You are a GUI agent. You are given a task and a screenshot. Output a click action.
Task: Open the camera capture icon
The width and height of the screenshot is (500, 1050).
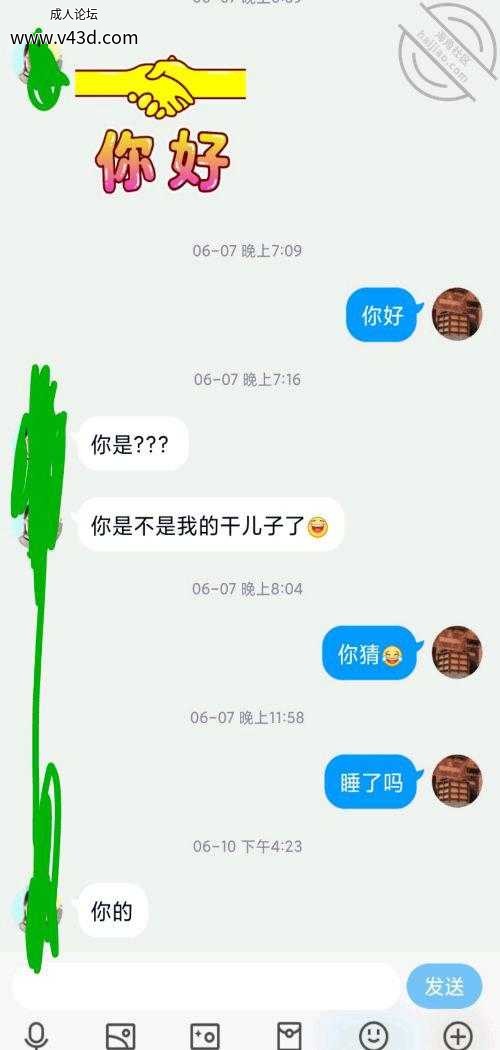coord(205,1036)
